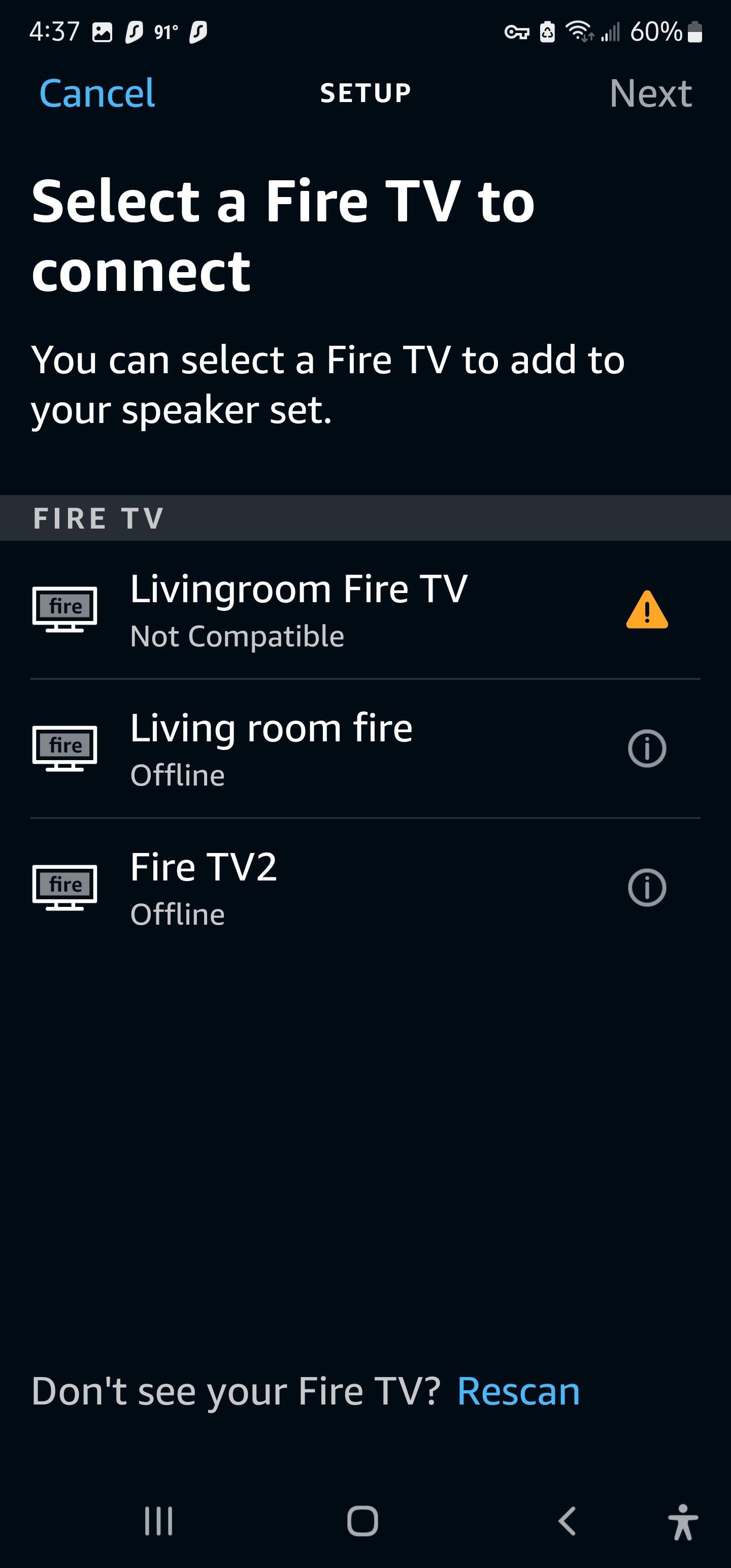
Task: Rescan for Fire TV devices
Action: [518, 1391]
